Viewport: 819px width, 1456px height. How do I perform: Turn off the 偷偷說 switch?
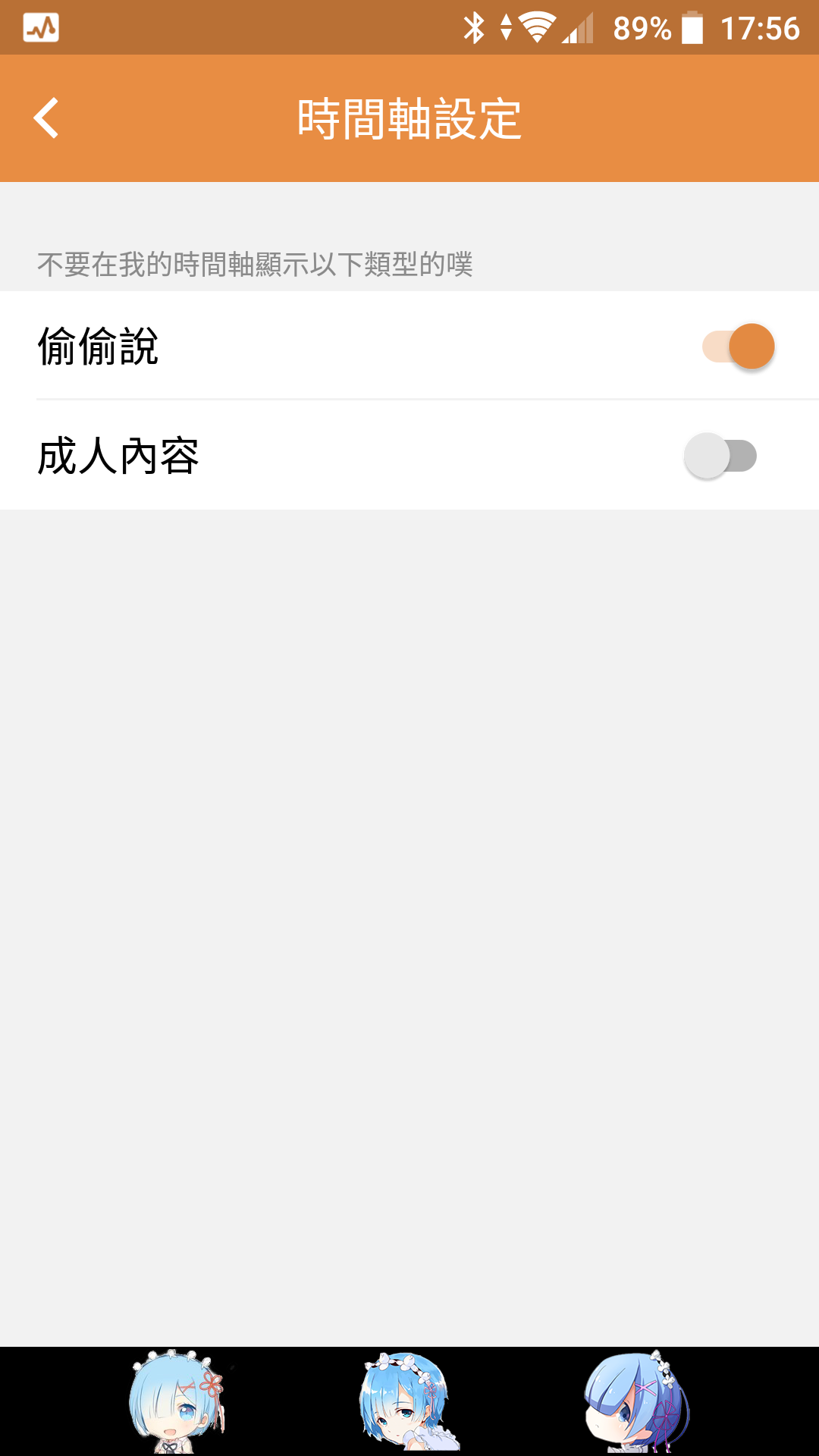[x=738, y=347]
